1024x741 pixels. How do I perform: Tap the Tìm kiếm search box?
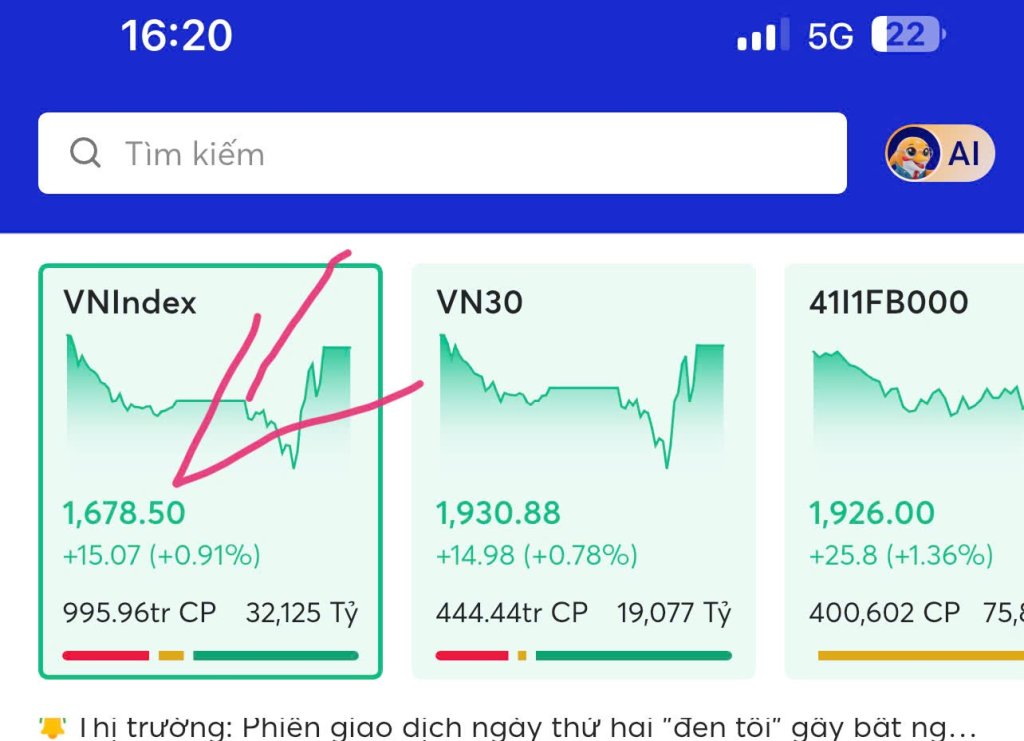pos(442,153)
